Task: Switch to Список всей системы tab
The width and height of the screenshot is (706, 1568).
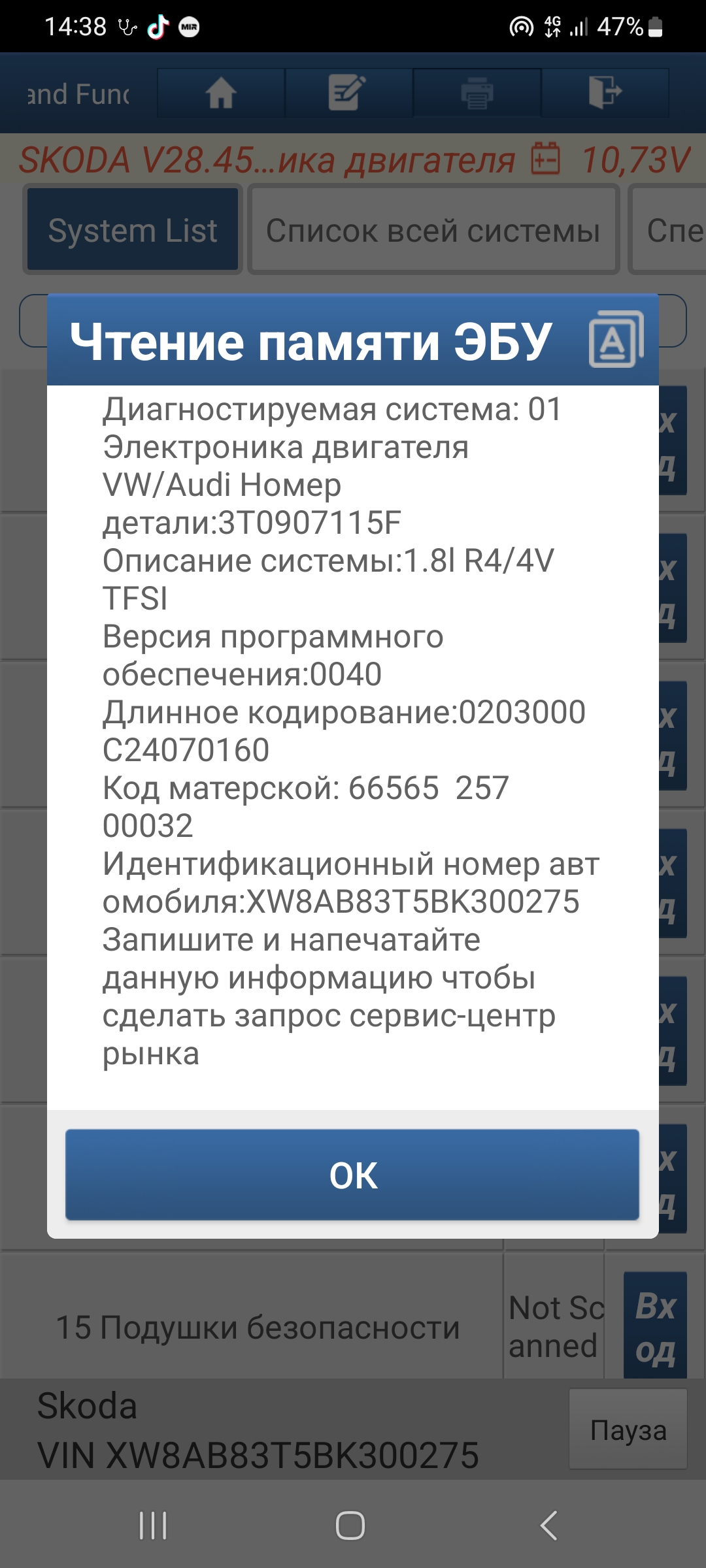Action: pyautogui.click(x=433, y=230)
